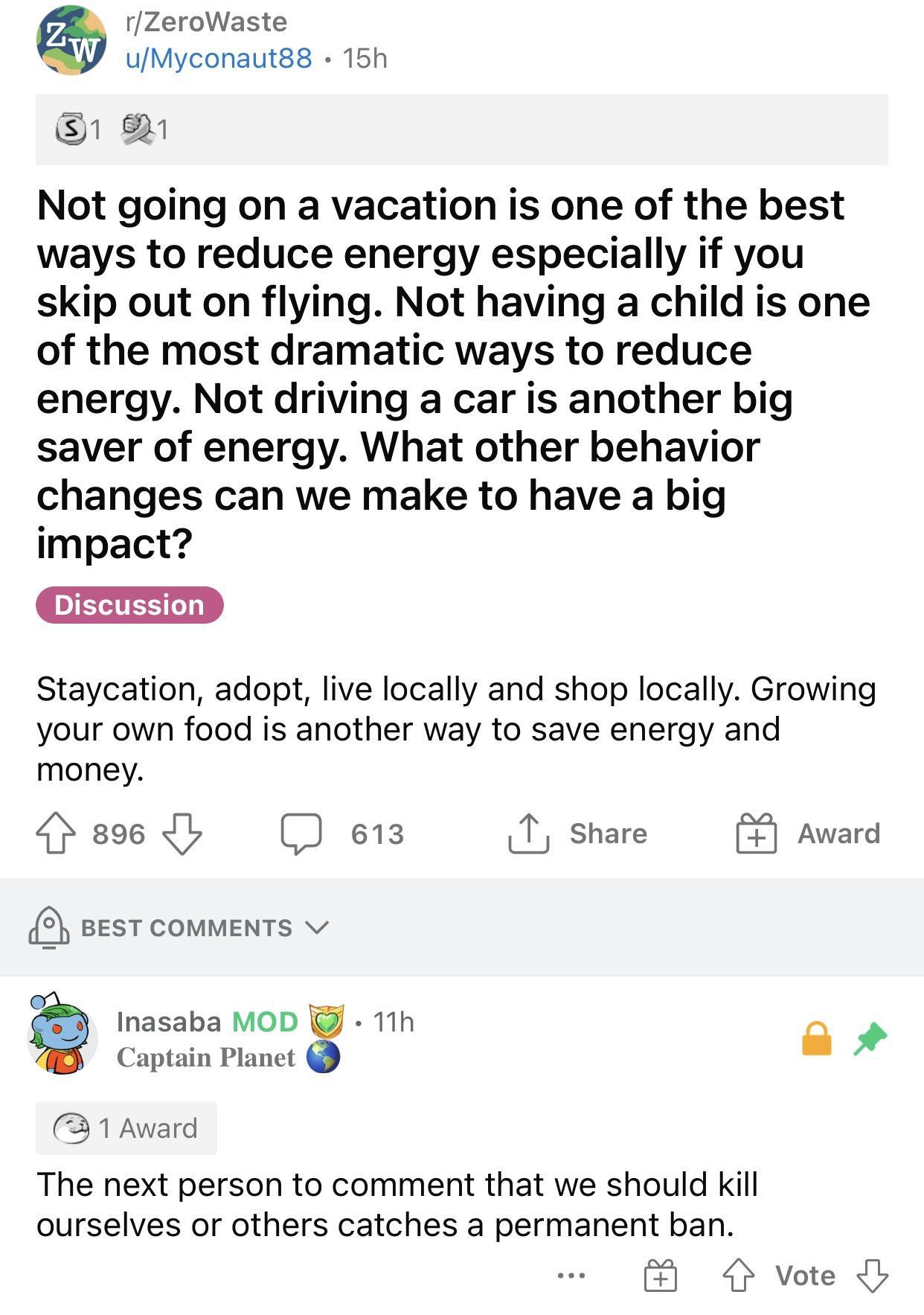The height and width of the screenshot is (1315, 924).
Task: Upvote Inasaba's comment
Action: coord(738,1276)
